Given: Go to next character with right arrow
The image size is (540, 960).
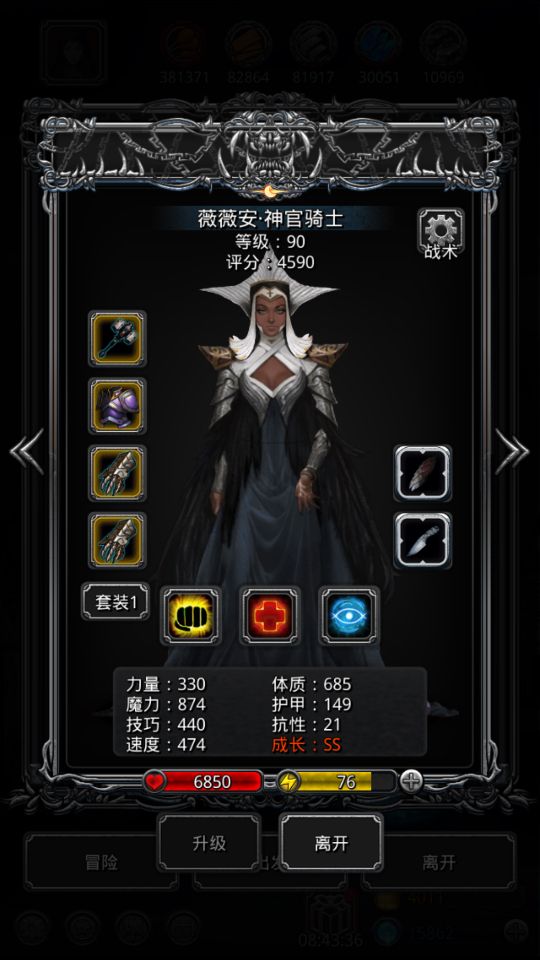Looking at the screenshot, I should point(511,451).
